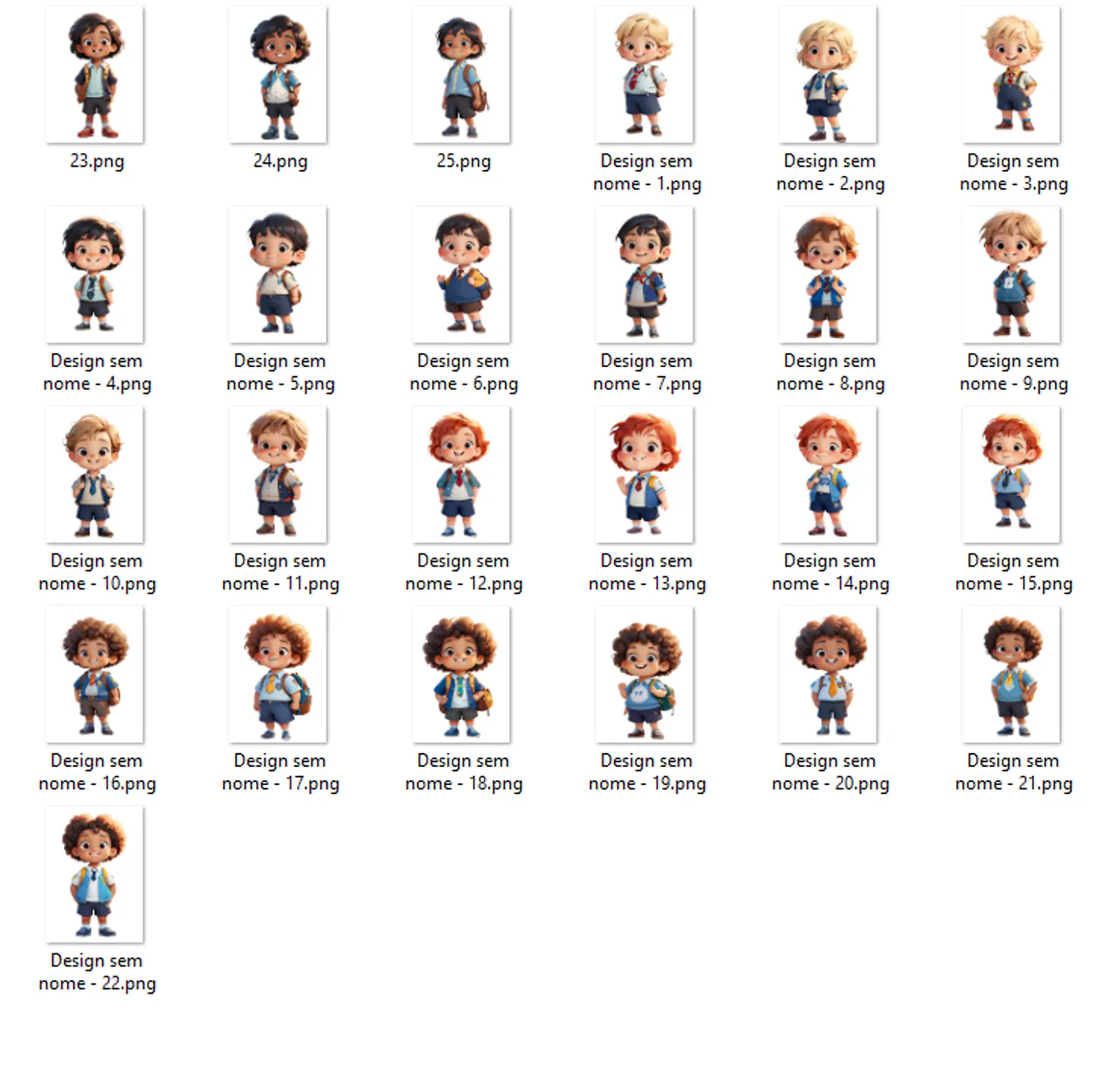Open Design sem nome - 20.png
This screenshot has width=1097, height=1092.
(828, 675)
